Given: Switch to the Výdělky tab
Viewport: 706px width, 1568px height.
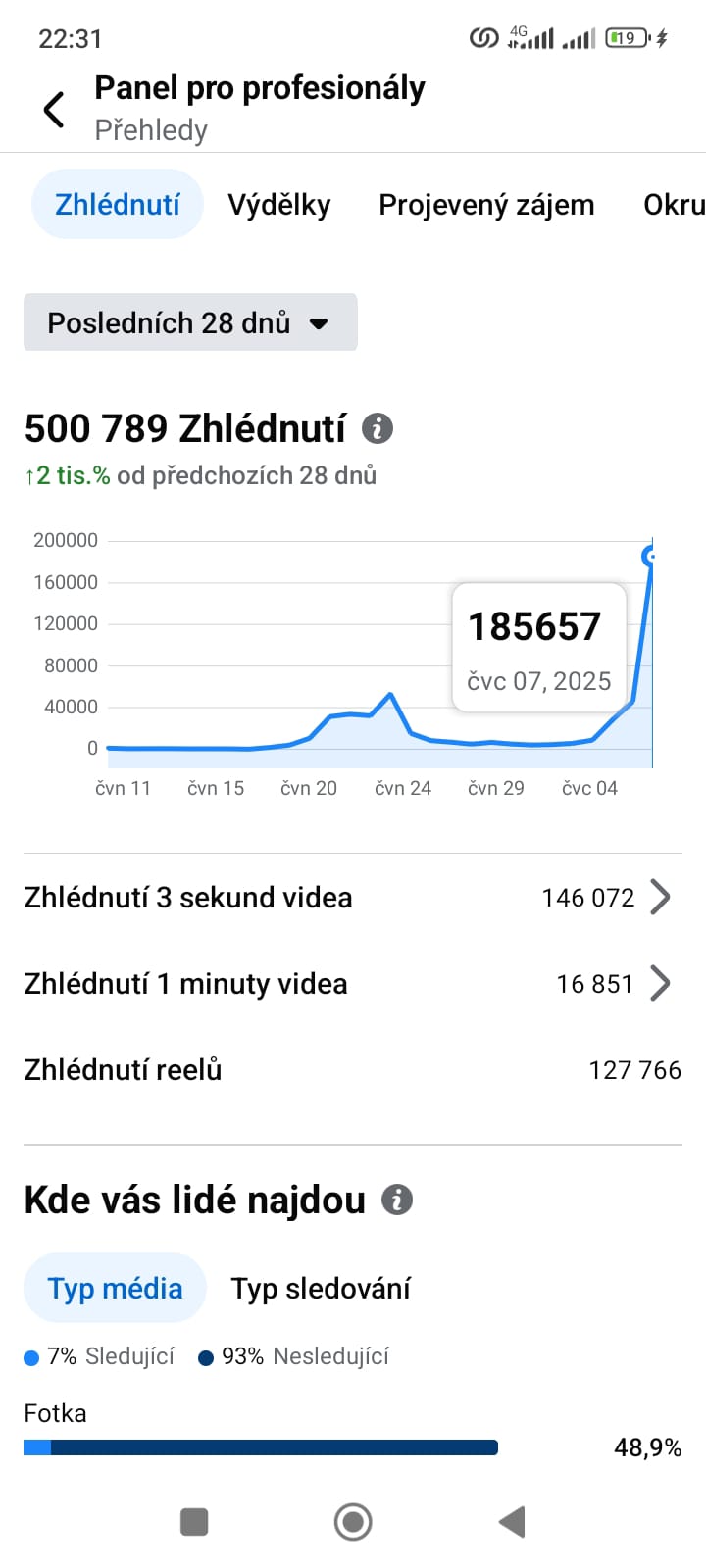Looking at the screenshot, I should tap(279, 205).
